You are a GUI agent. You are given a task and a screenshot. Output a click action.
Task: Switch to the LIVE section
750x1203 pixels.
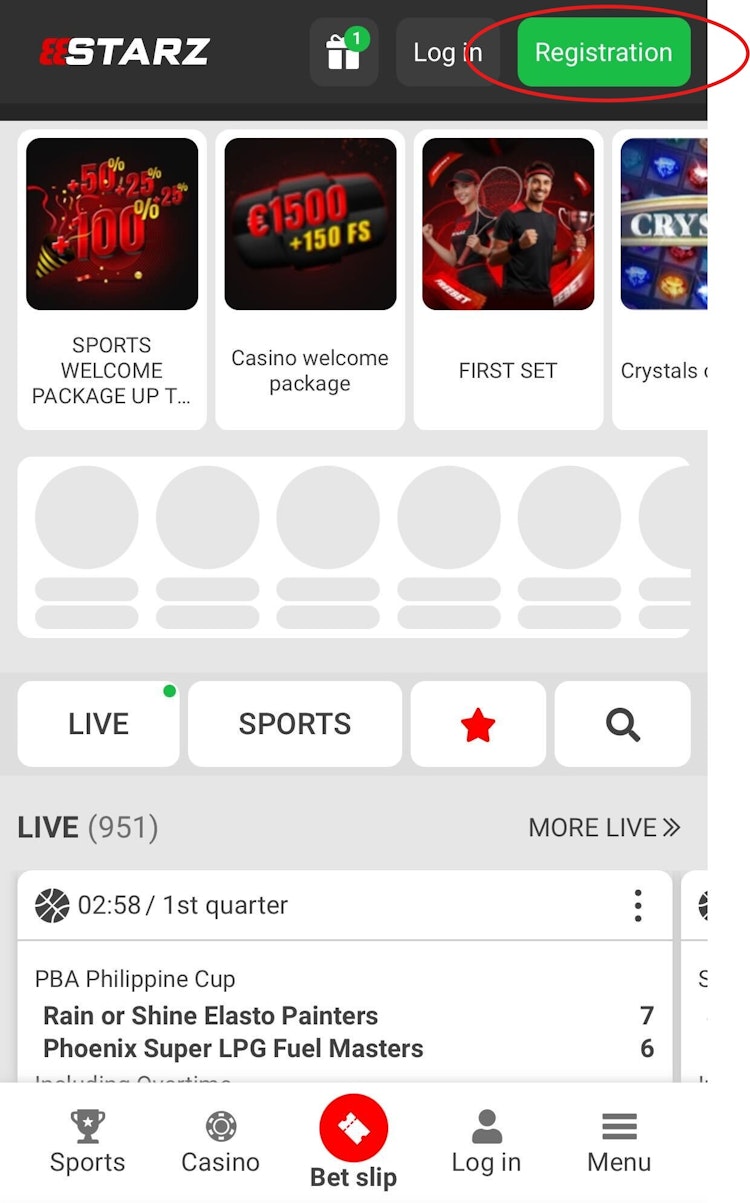(98, 724)
